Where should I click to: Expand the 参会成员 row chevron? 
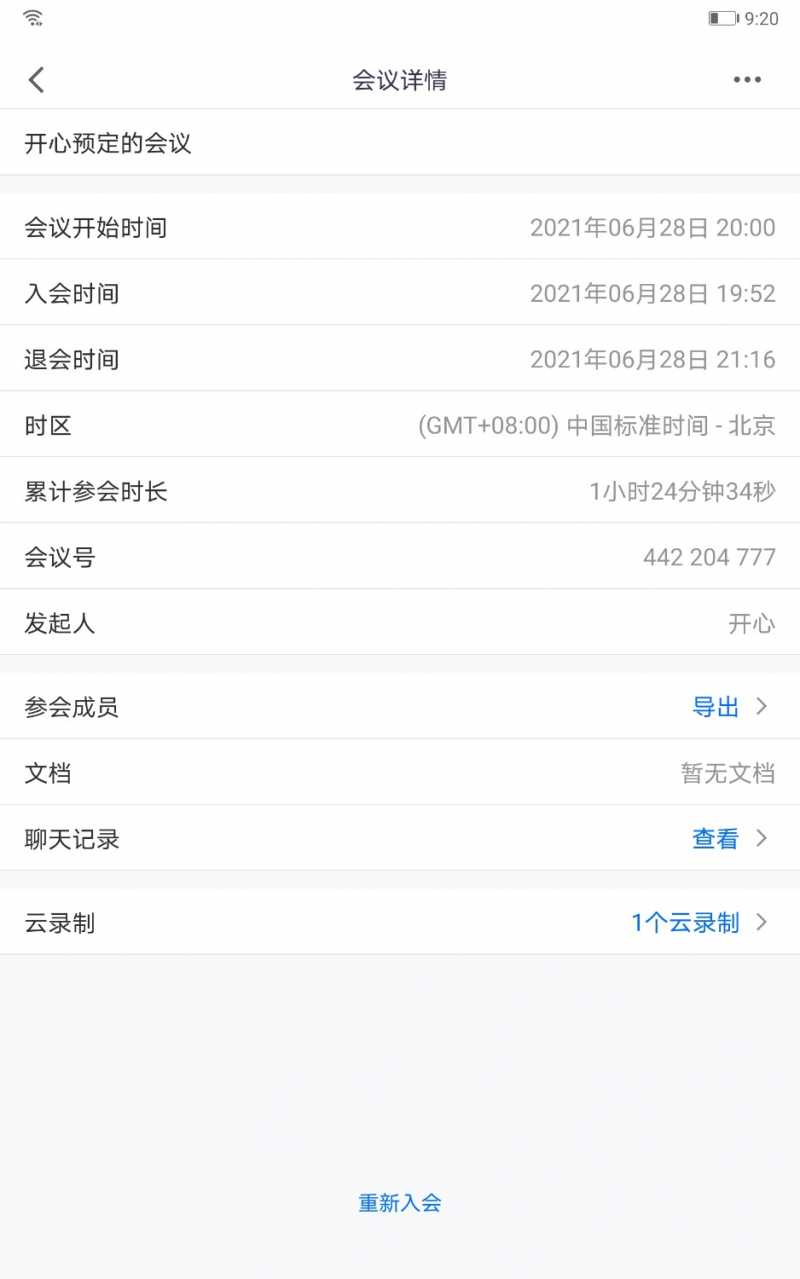tap(762, 706)
